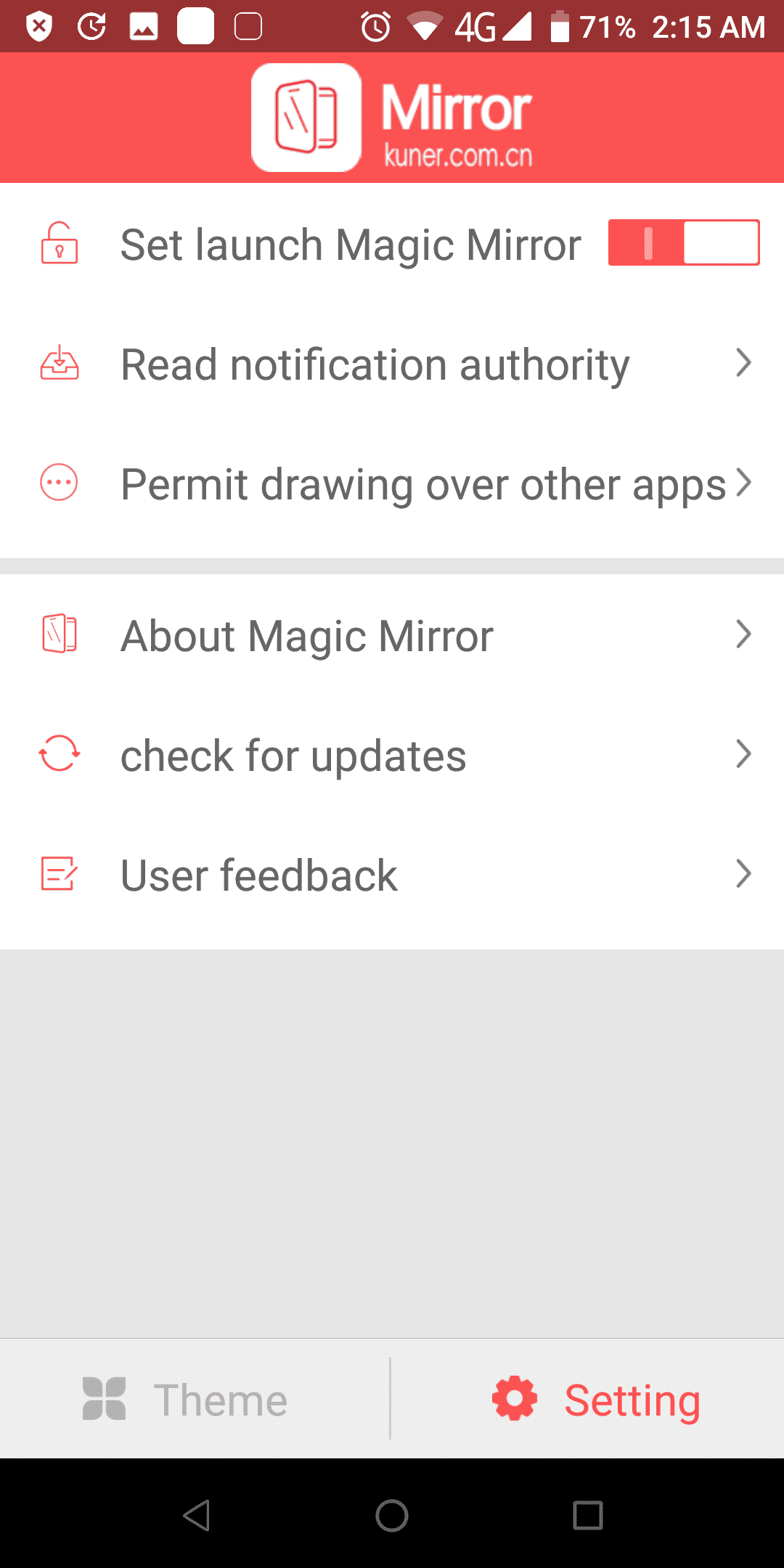The height and width of the screenshot is (1568, 784).
Task: Click the feedback note icon beside User feedback
Action: (59, 874)
